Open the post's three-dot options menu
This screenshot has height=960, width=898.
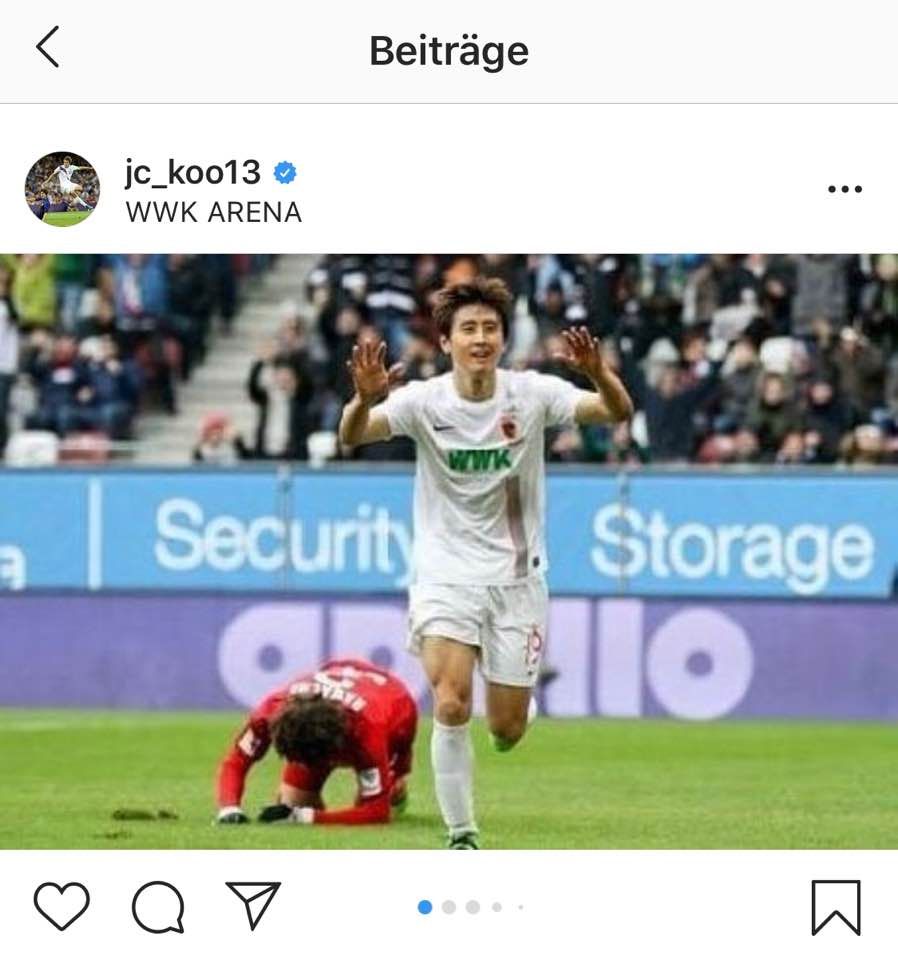click(x=844, y=189)
